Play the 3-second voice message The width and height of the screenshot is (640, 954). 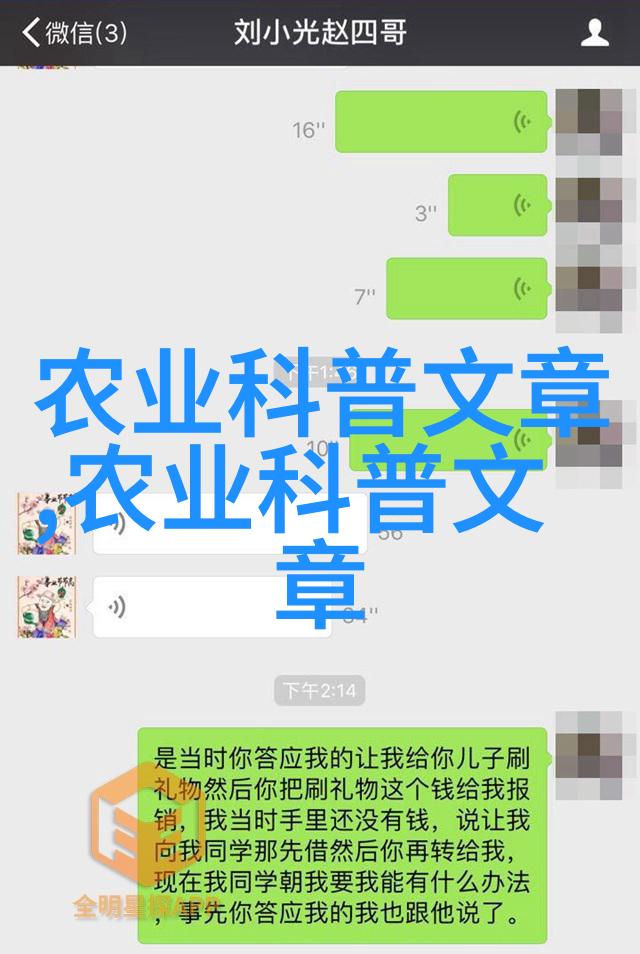[497, 206]
